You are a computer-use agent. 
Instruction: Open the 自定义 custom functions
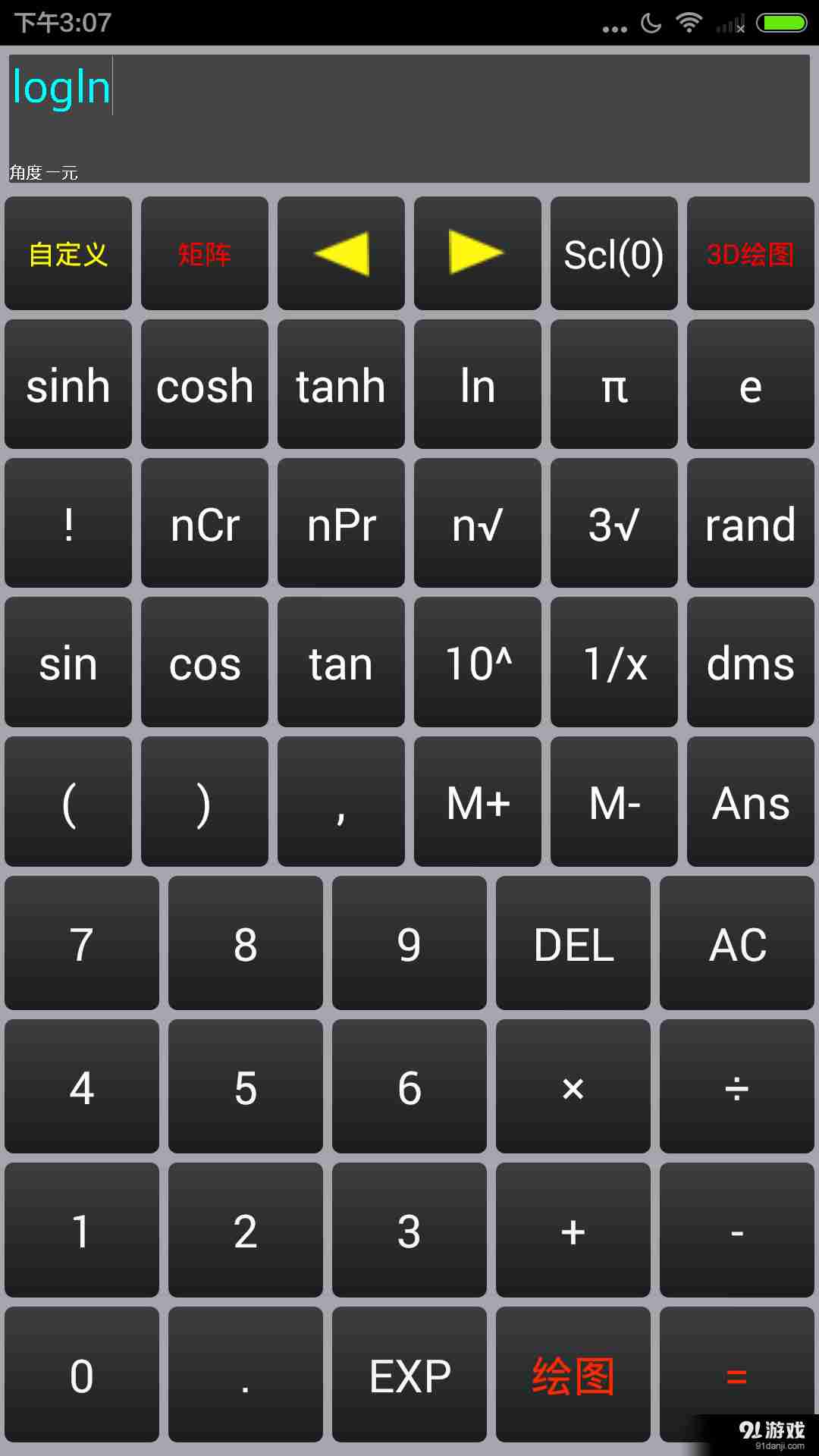(68, 253)
